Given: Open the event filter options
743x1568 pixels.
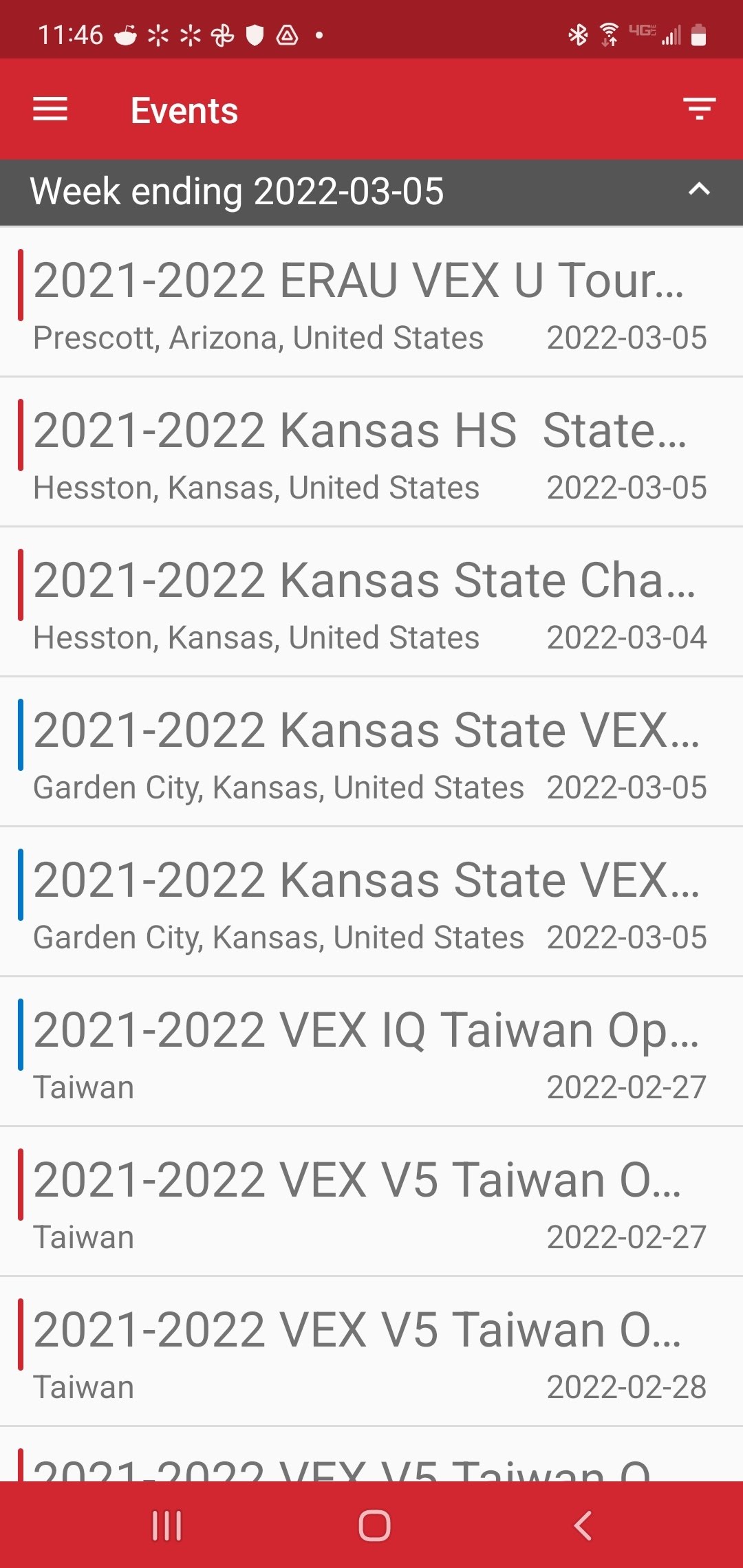Looking at the screenshot, I should click(698, 109).
